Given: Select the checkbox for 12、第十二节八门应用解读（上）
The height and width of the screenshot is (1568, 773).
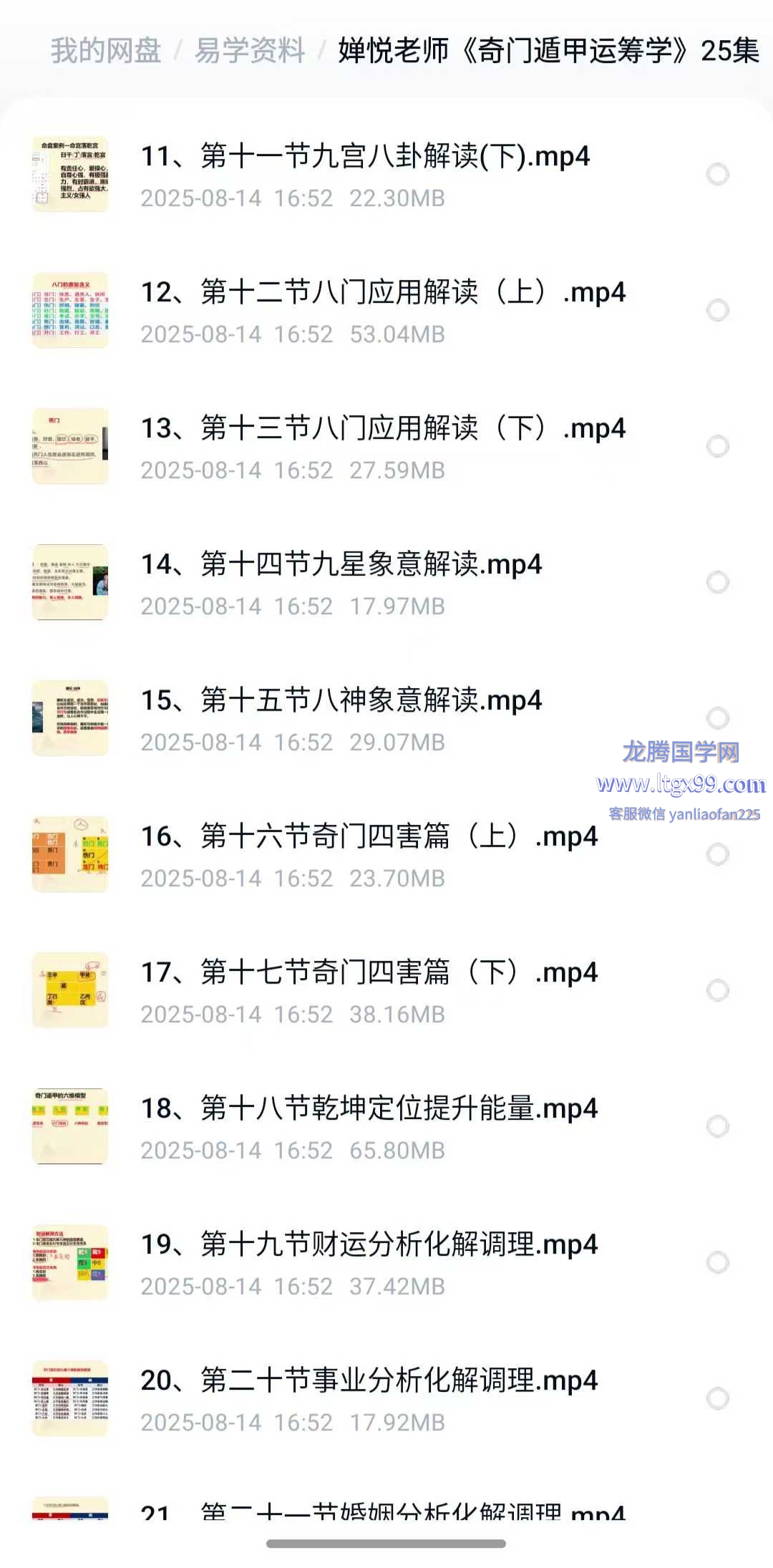Looking at the screenshot, I should click(x=717, y=310).
